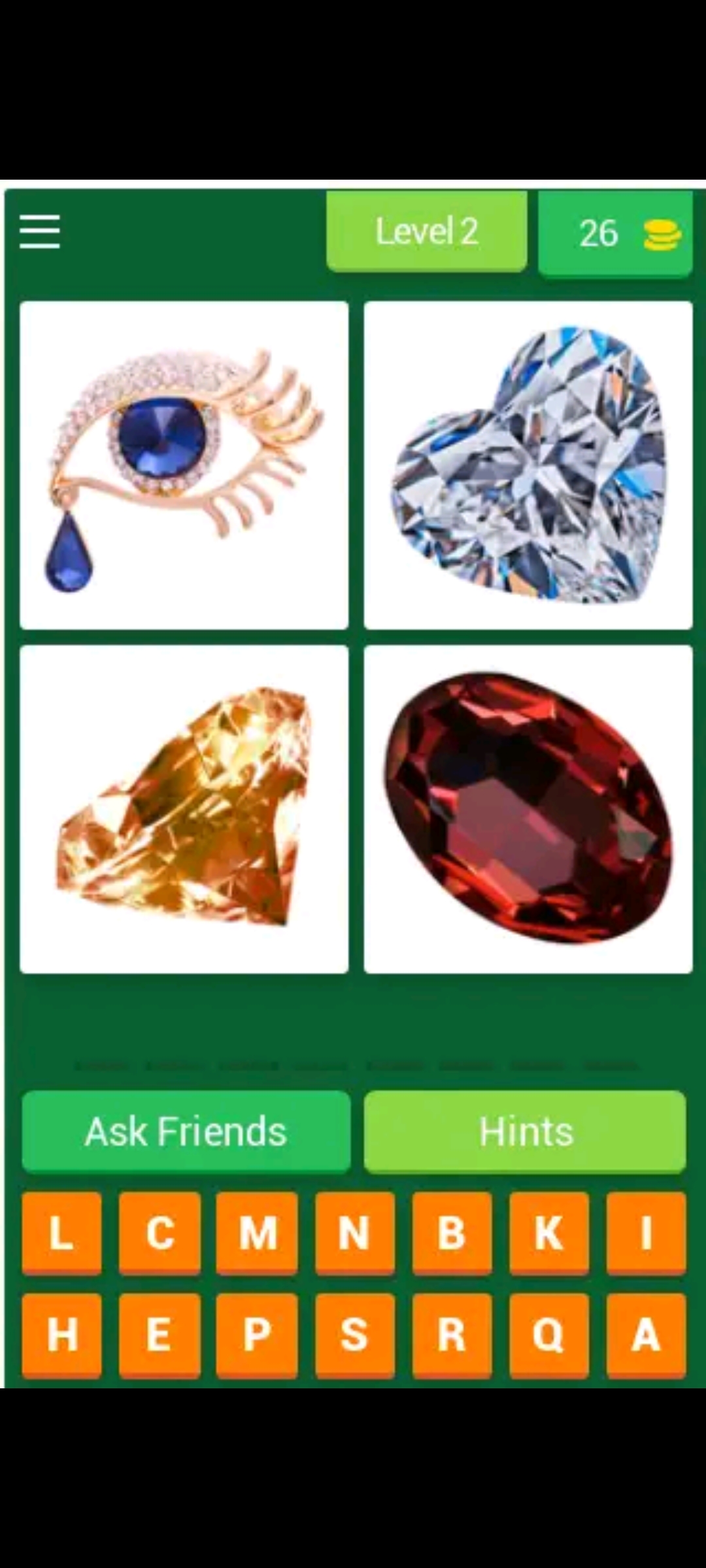The width and height of the screenshot is (706, 1568).
Task: Select letter K tile
Action: coord(549,1233)
